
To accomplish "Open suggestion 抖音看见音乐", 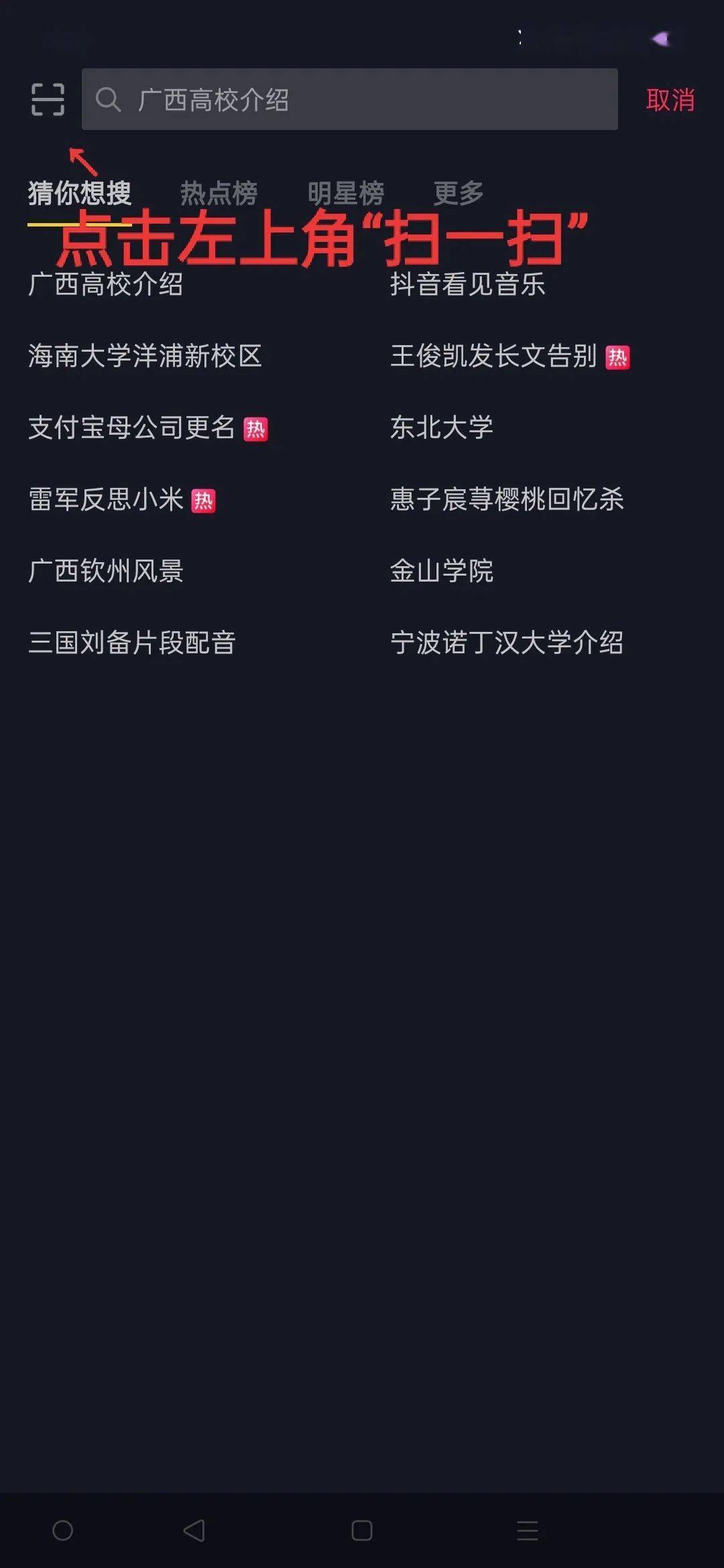I will click(467, 284).
